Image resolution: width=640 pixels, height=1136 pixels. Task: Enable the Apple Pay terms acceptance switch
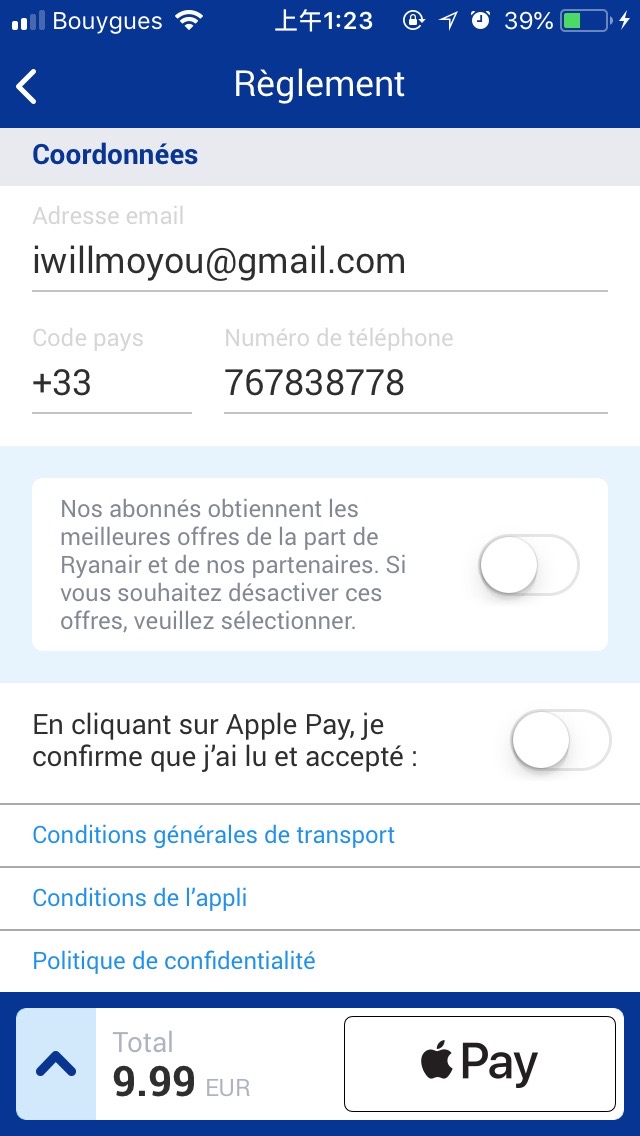(559, 740)
